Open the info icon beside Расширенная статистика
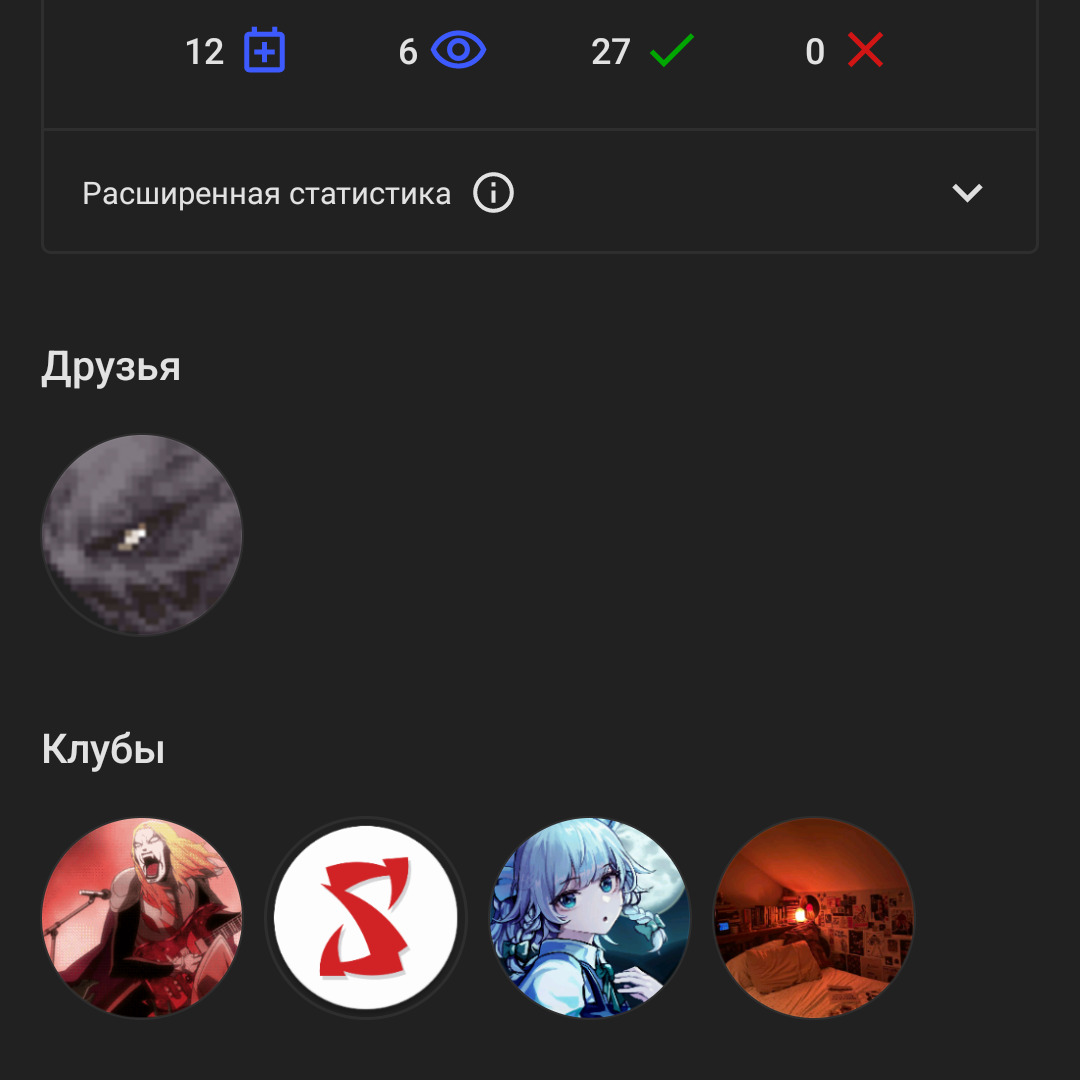 (x=493, y=193)
